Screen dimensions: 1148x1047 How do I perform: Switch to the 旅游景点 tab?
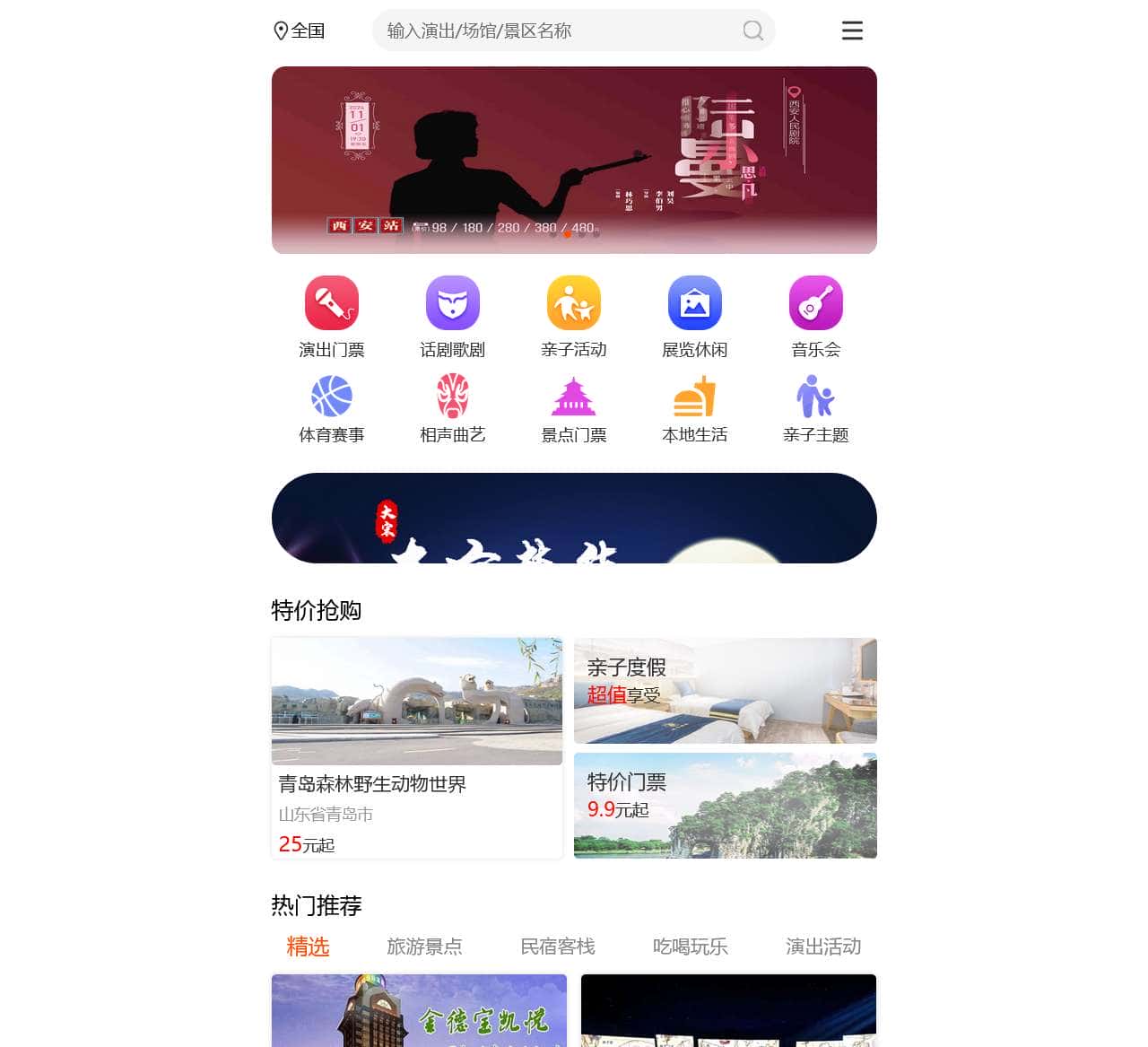pyautogui.click(x=424, y=947)
